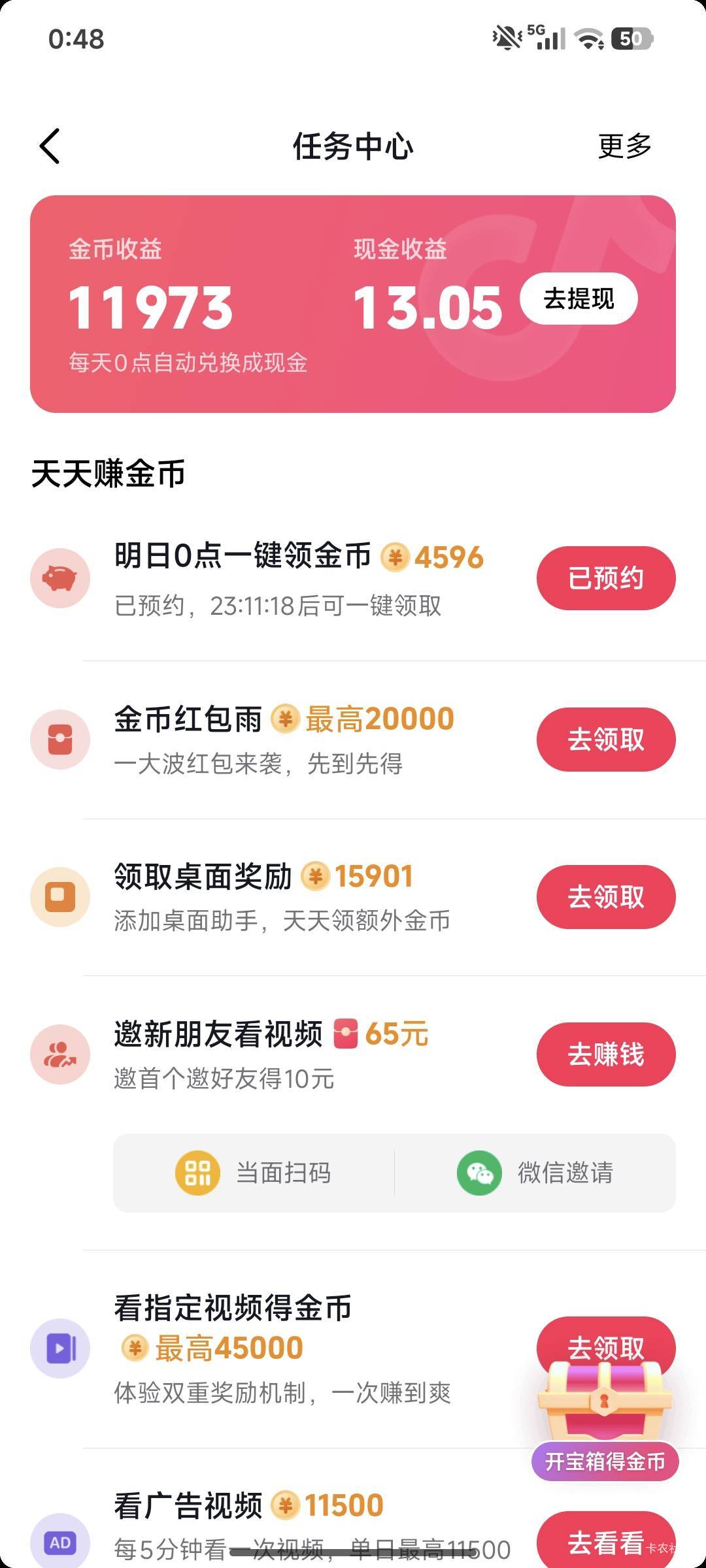Go back from the 任务中心 page
Viewport: 706px width, 1568px height.
coord(50,146)
